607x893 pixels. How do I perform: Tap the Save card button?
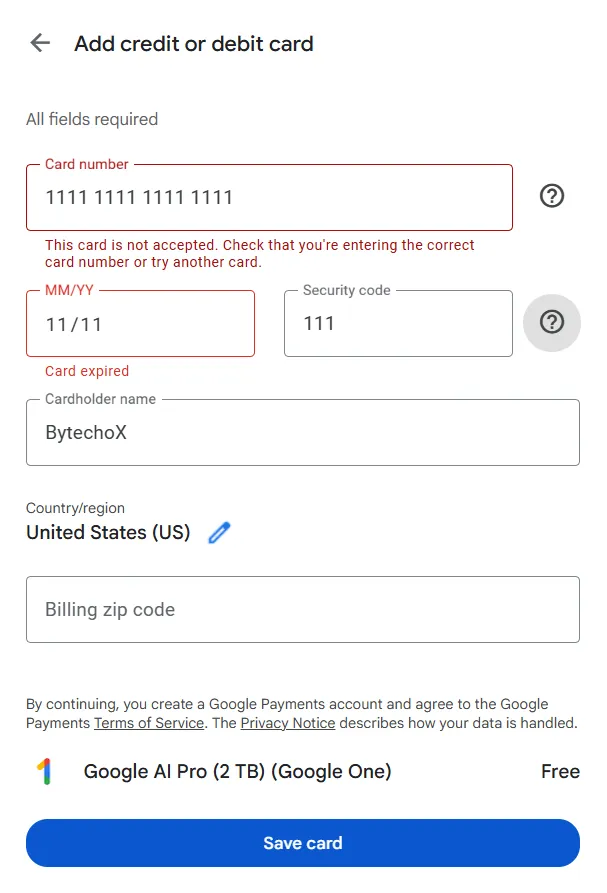coord(302,843)
